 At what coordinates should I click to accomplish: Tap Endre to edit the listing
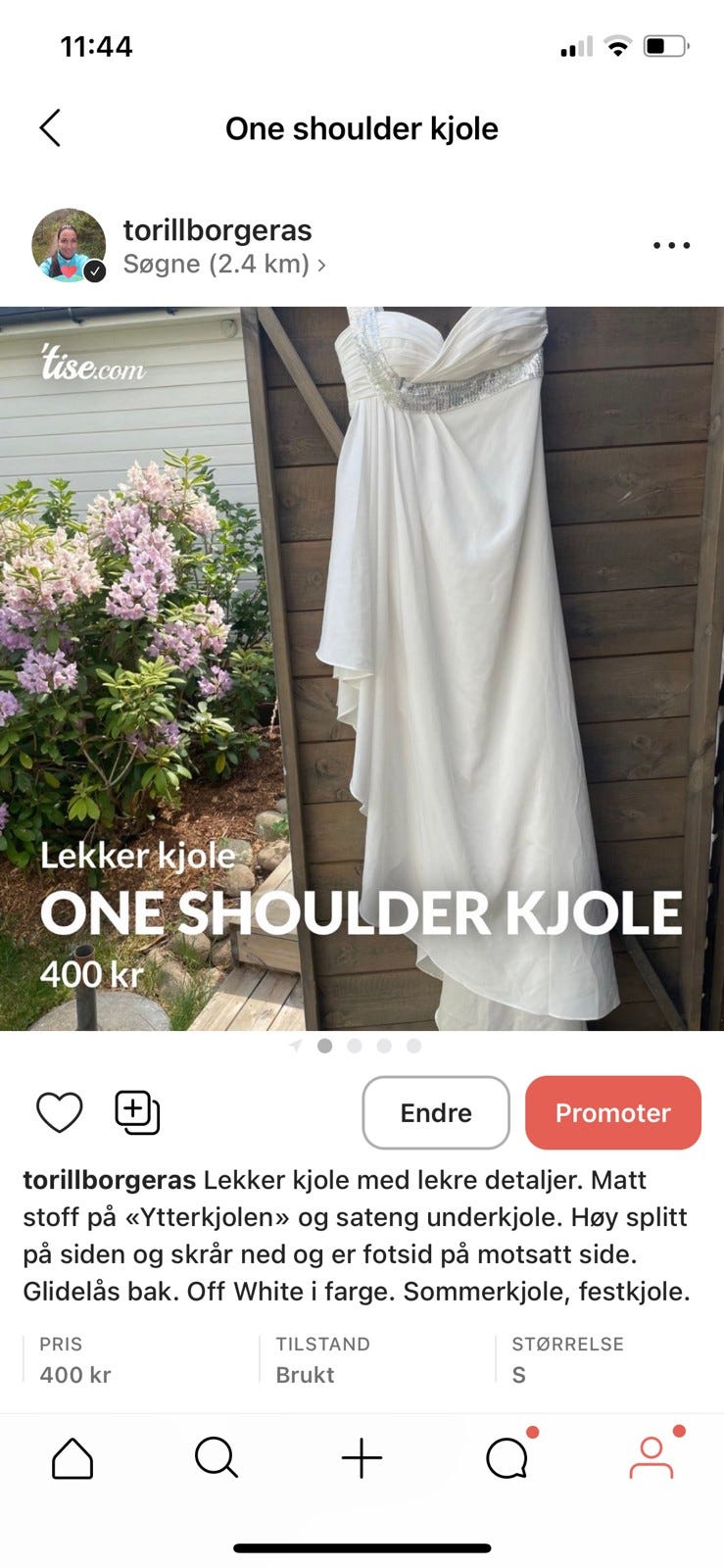click(435, 1112)
